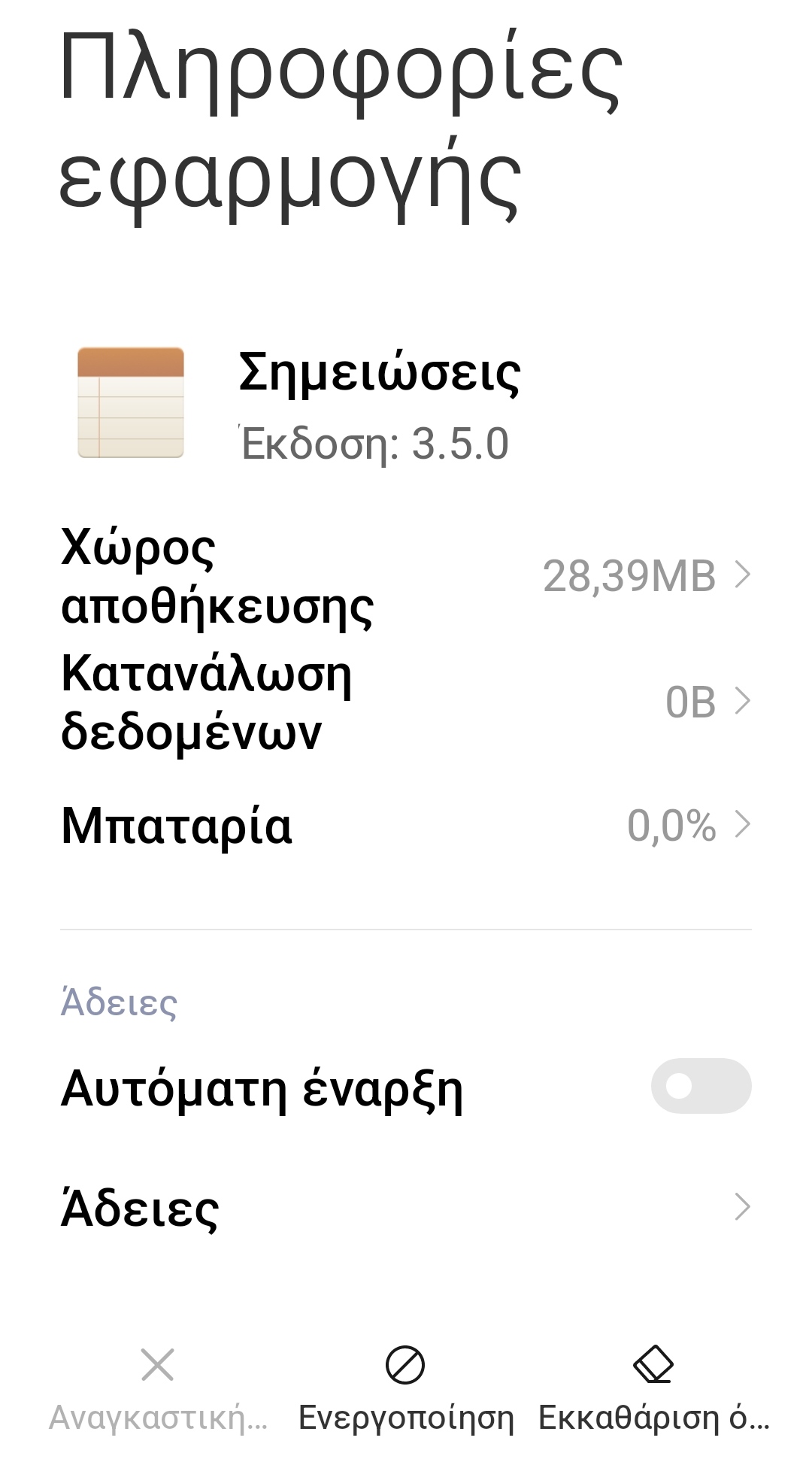Viewport: 812px width, 1468px height.
Task: Open Μπαταρία battery usage row
Action: (406, 826)
